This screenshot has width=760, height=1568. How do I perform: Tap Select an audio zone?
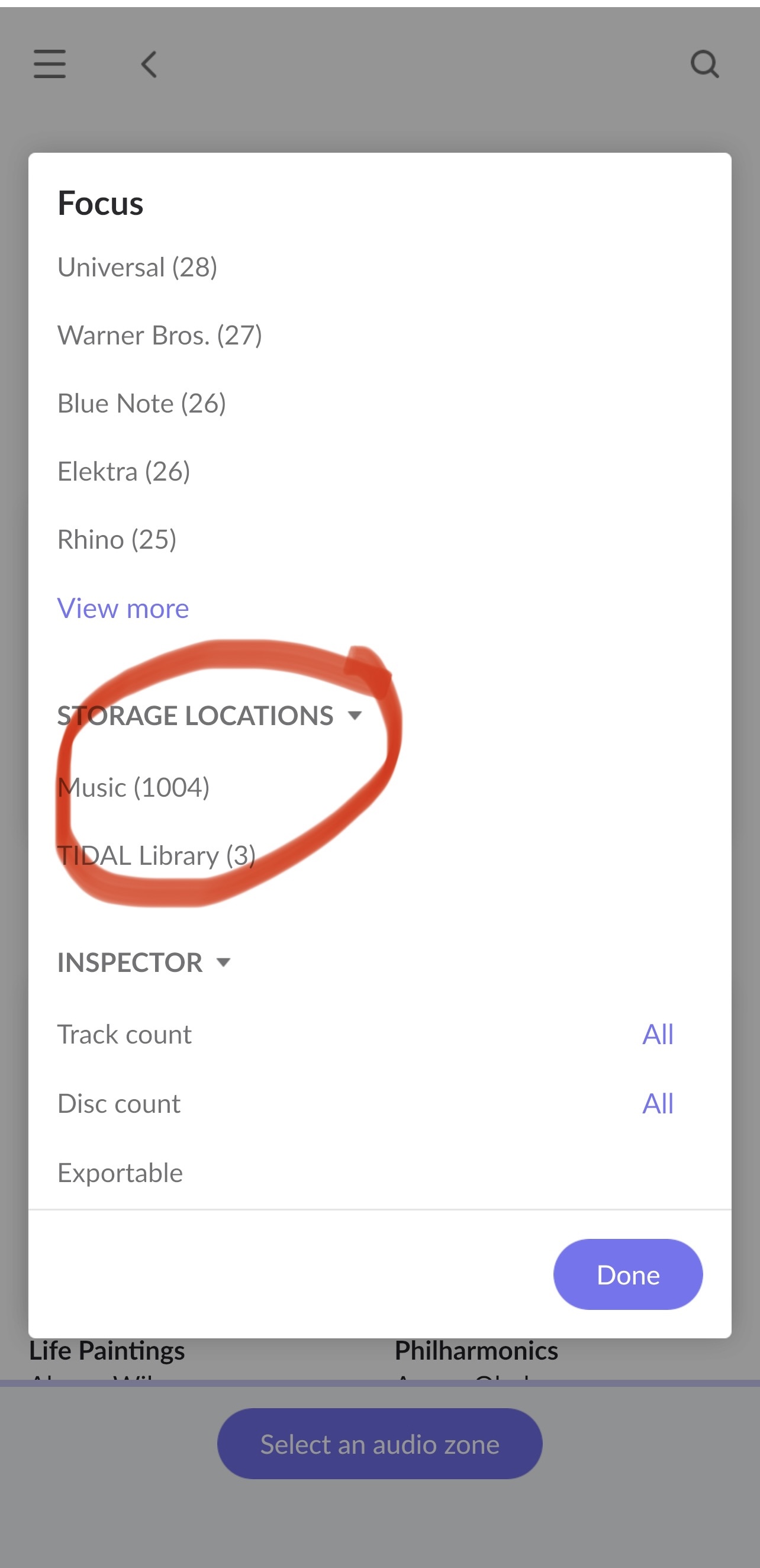click(x=379, y=1444)
